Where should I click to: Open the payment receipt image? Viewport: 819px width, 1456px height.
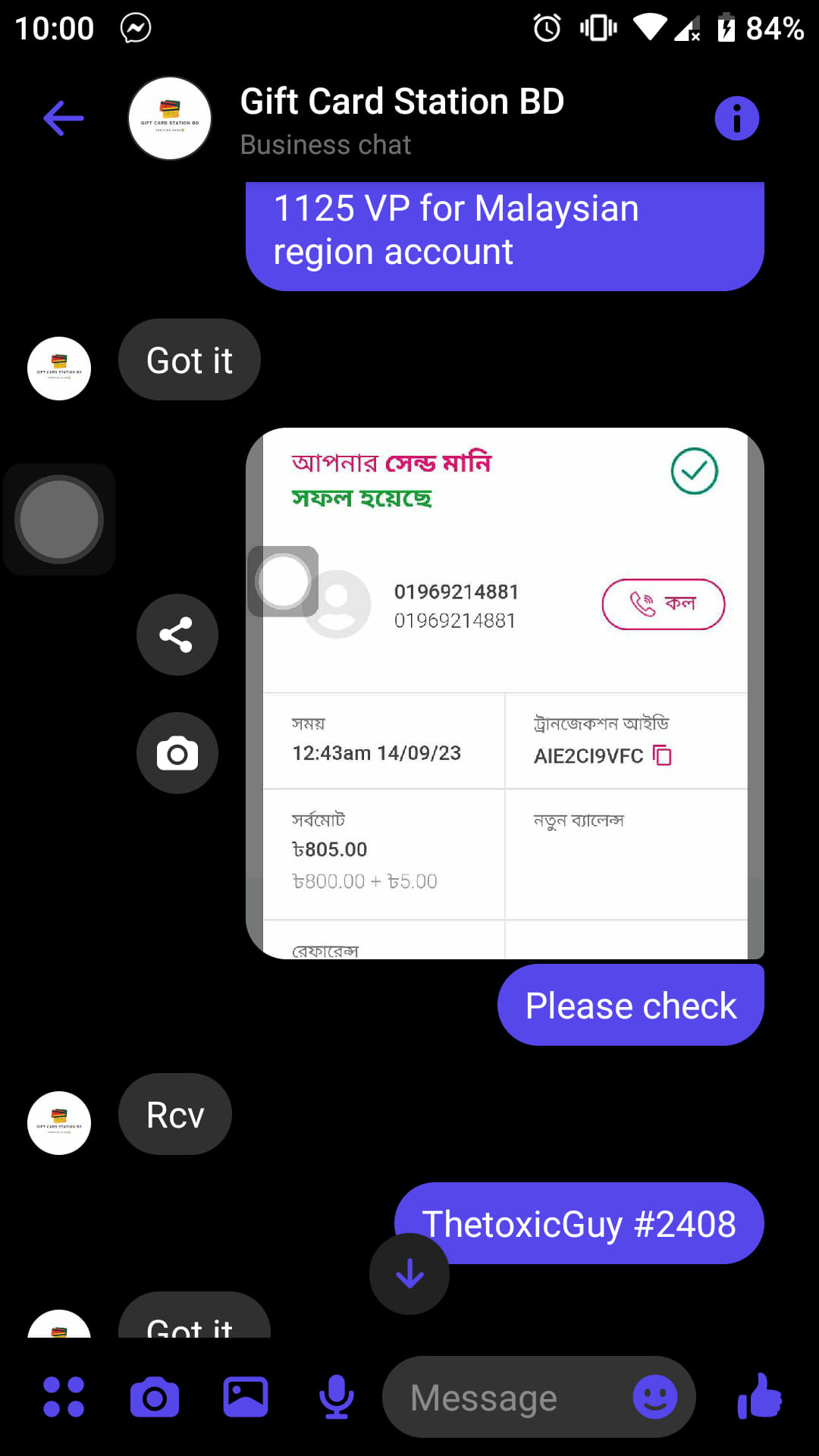(505, 693)
